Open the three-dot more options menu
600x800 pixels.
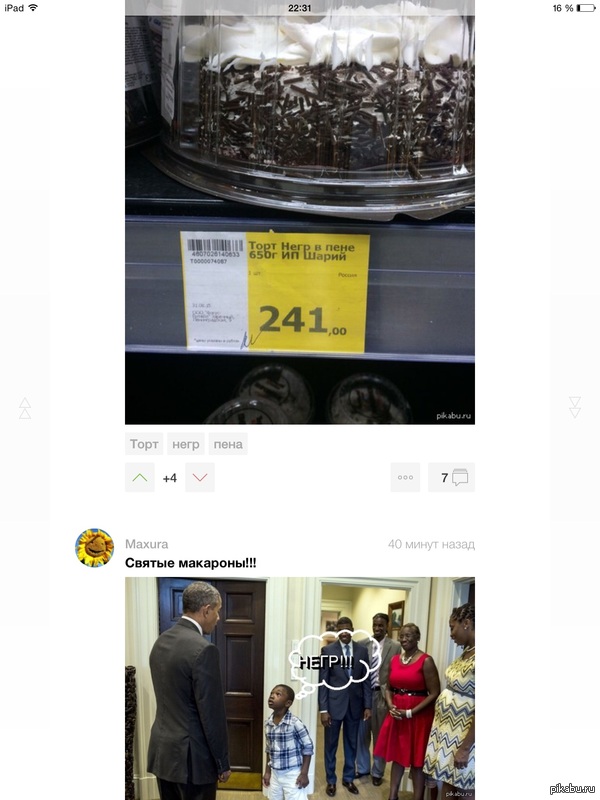click(405, 477)
